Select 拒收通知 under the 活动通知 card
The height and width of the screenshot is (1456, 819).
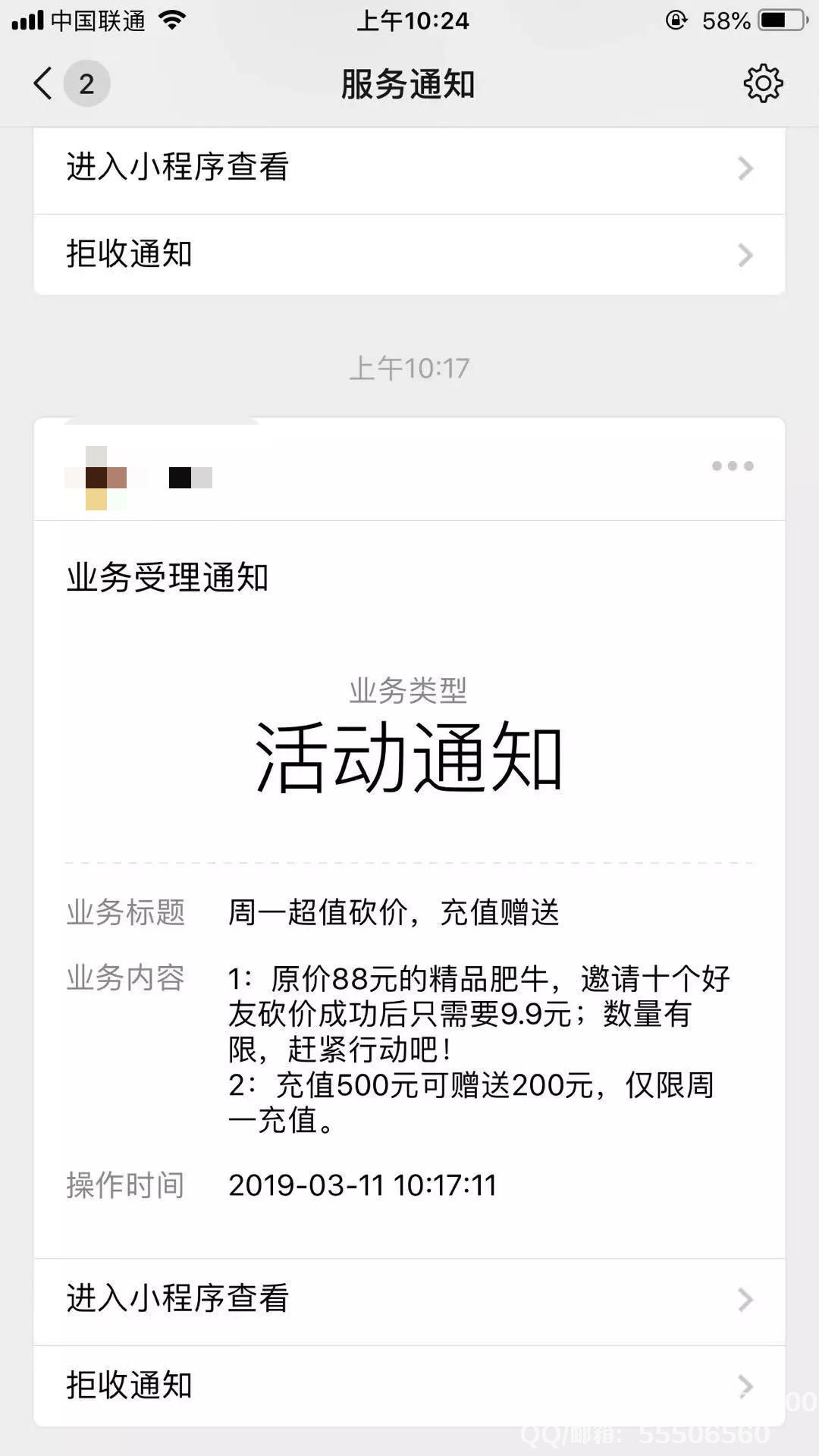point(409,1385)
